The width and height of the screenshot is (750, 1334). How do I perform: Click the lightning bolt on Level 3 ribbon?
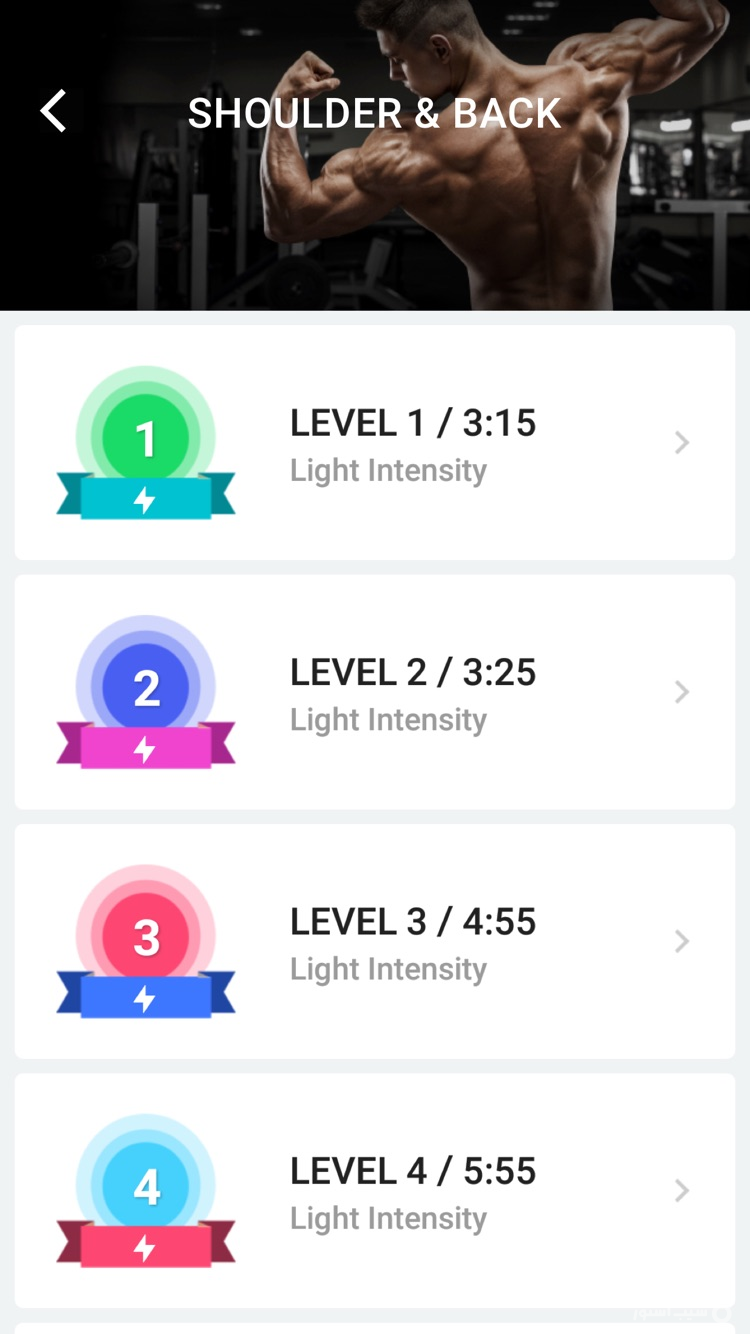pyautogui.click(x=146, y=1001)
